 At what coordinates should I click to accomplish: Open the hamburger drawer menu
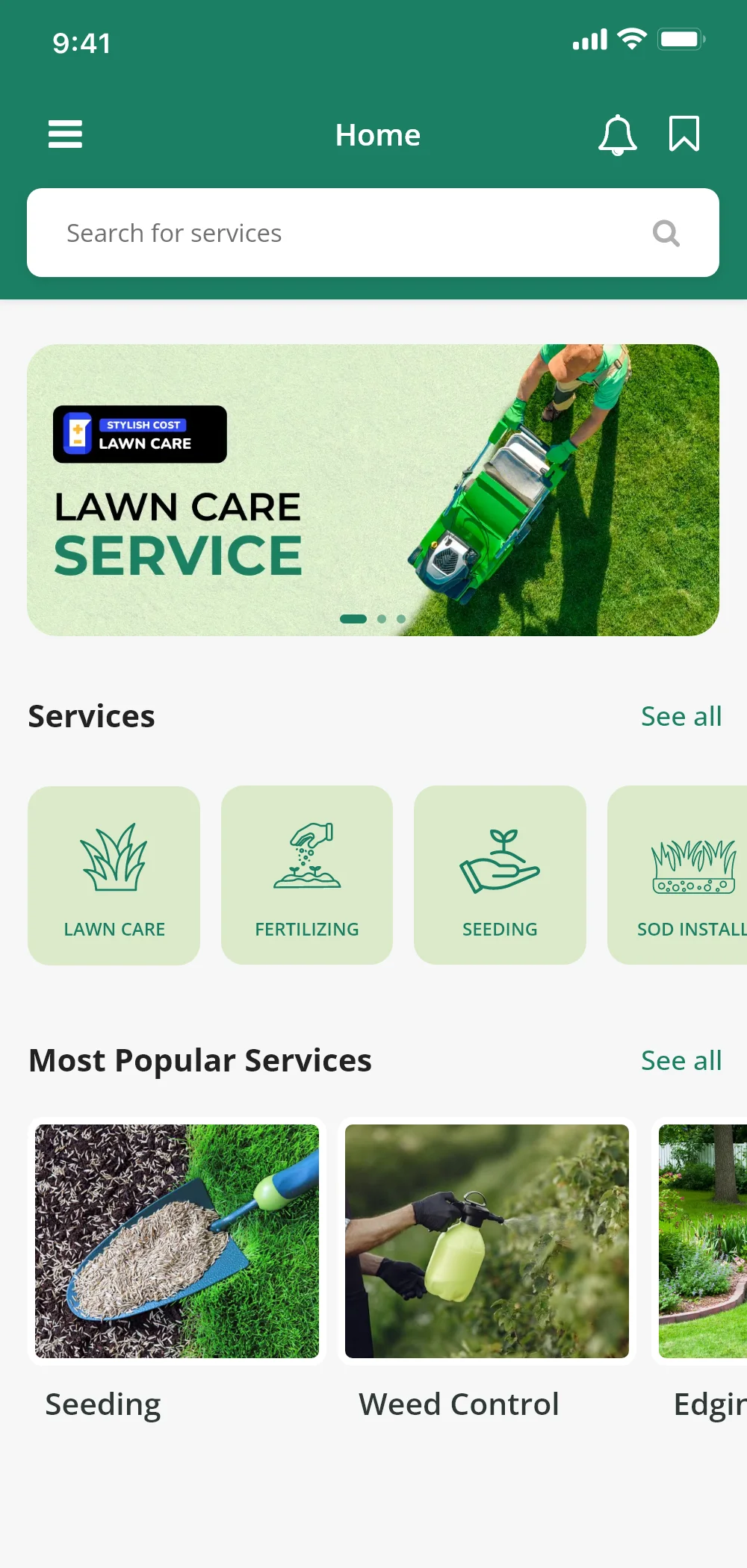coord(65,134)
